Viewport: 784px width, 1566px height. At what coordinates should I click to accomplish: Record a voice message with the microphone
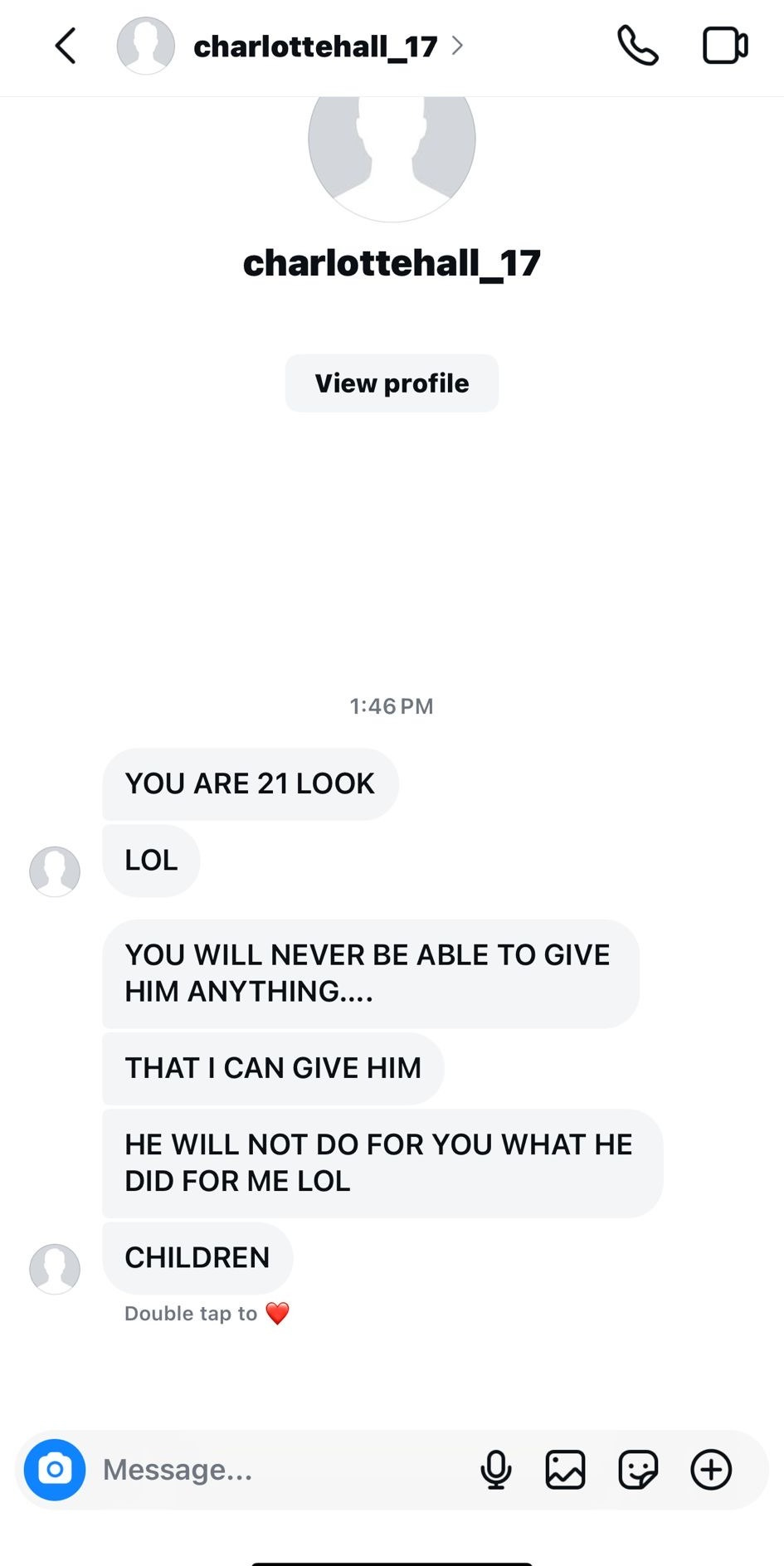(x=496, y=1470)
